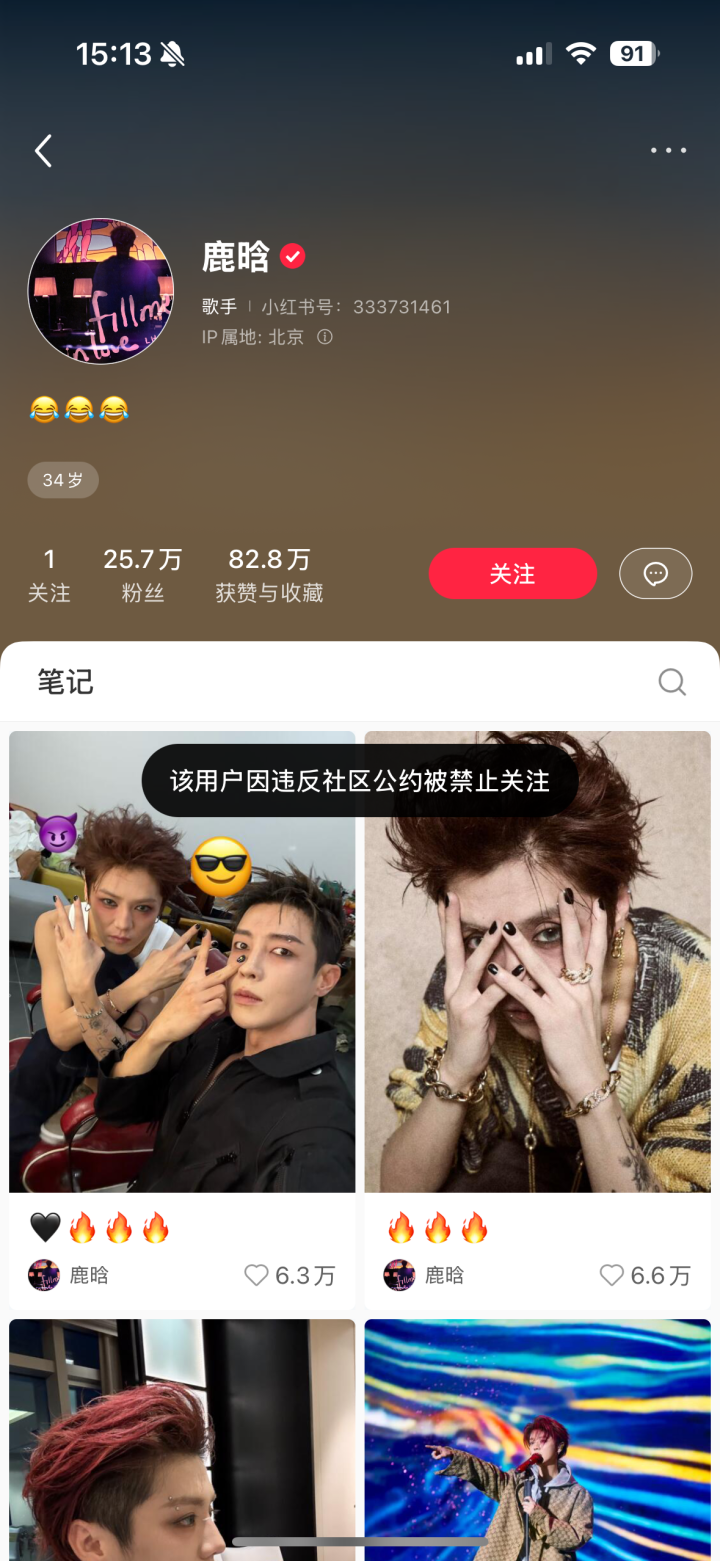720x1561 pixels.
Task: View 获赞与收藏 likes and saves stats
Action: pos(269,575)
